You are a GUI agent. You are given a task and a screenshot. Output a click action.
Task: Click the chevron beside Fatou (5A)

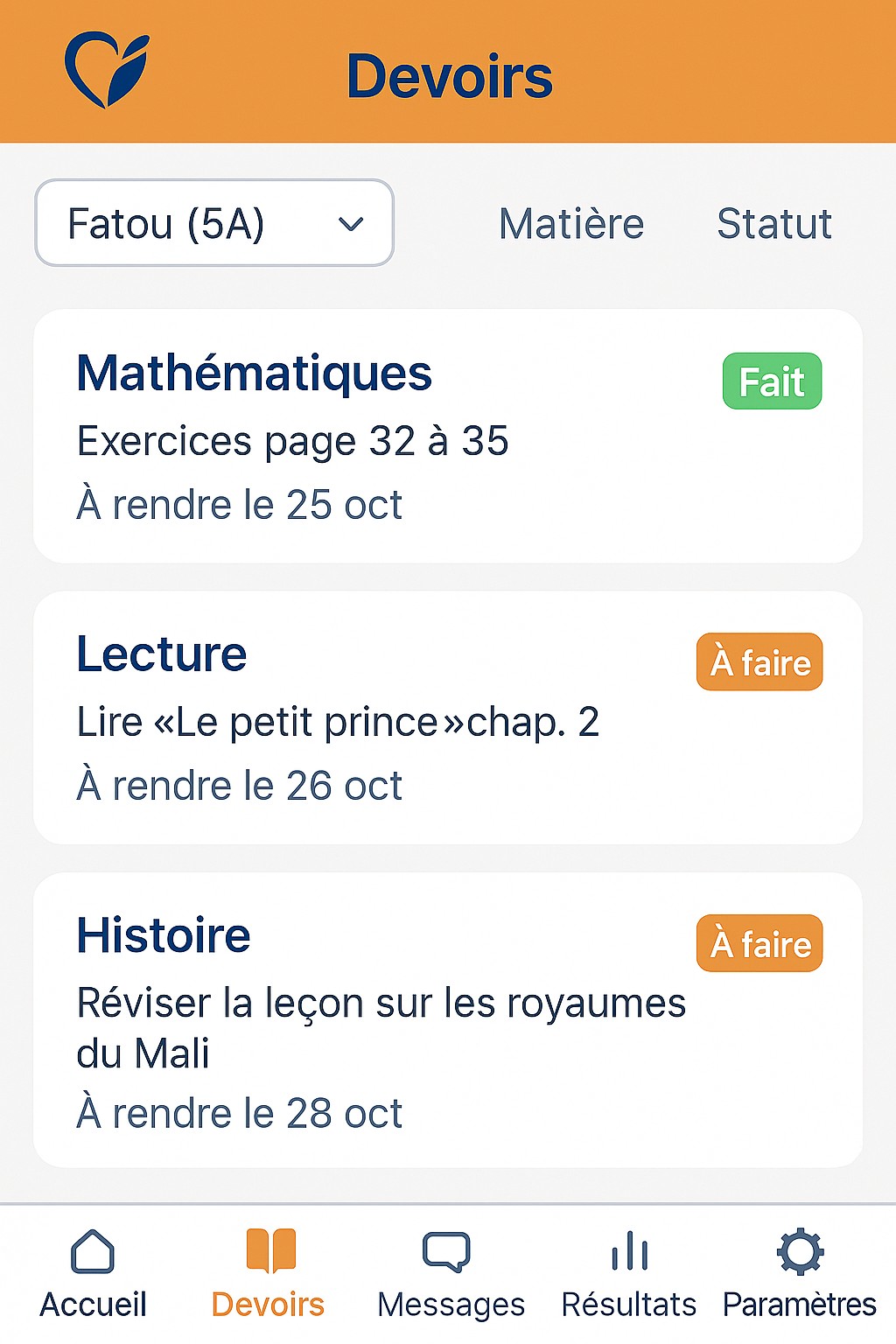pos(351,225)
